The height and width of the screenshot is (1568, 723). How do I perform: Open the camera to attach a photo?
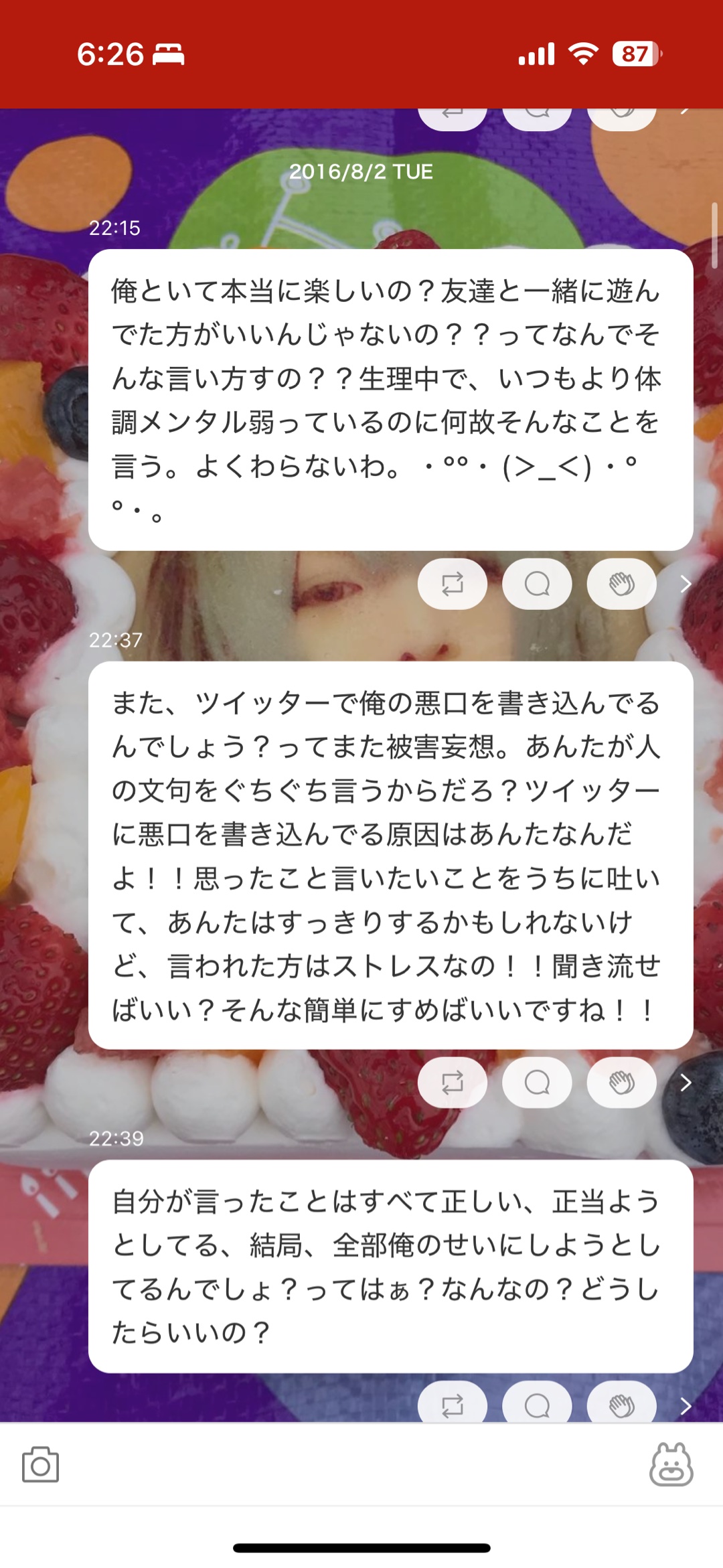pyautogui.click(x=40, y=1464)
